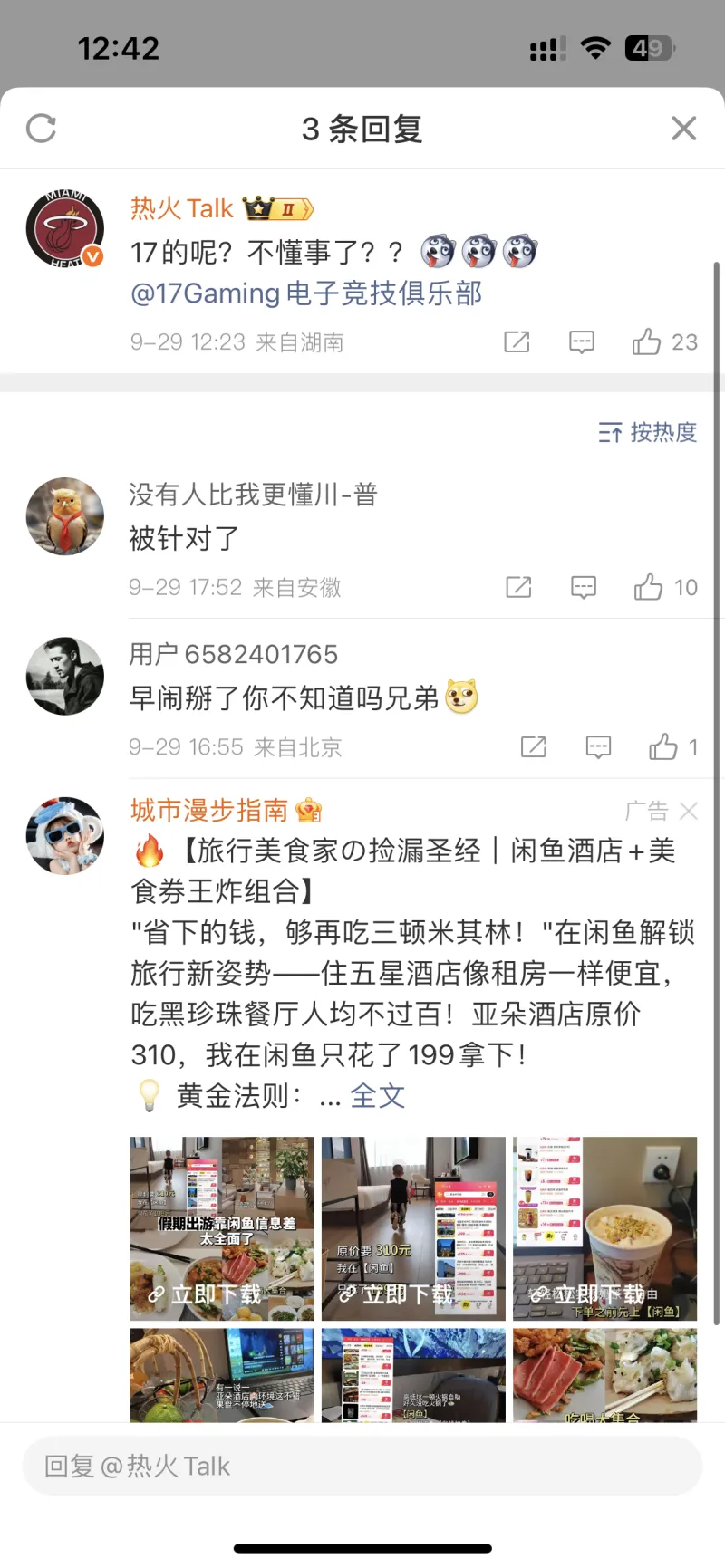The height and width of the screenshot is (1568, 725).
Task: Like the reply 被针对了
Action: [649, 588]
